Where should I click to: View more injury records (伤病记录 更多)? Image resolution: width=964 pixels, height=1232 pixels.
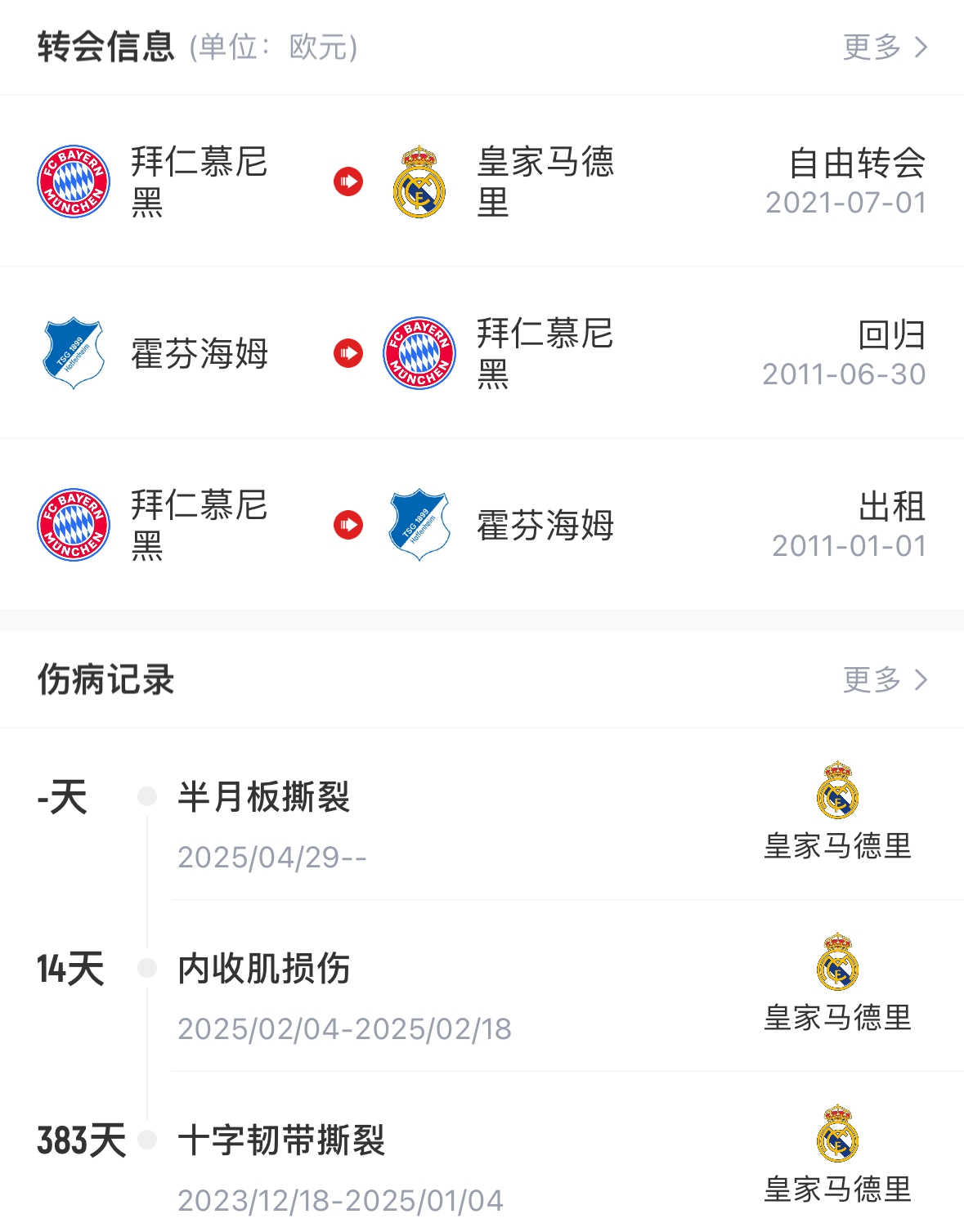[885, 679]
